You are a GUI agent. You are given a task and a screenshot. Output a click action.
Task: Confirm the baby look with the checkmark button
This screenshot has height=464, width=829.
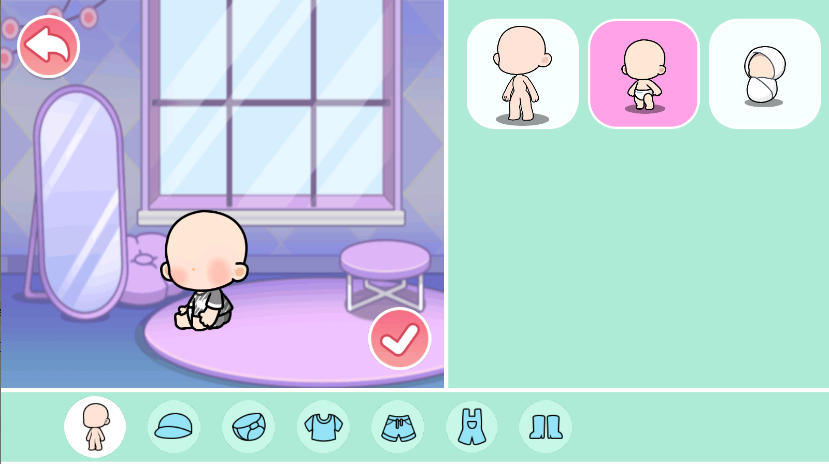400,339
